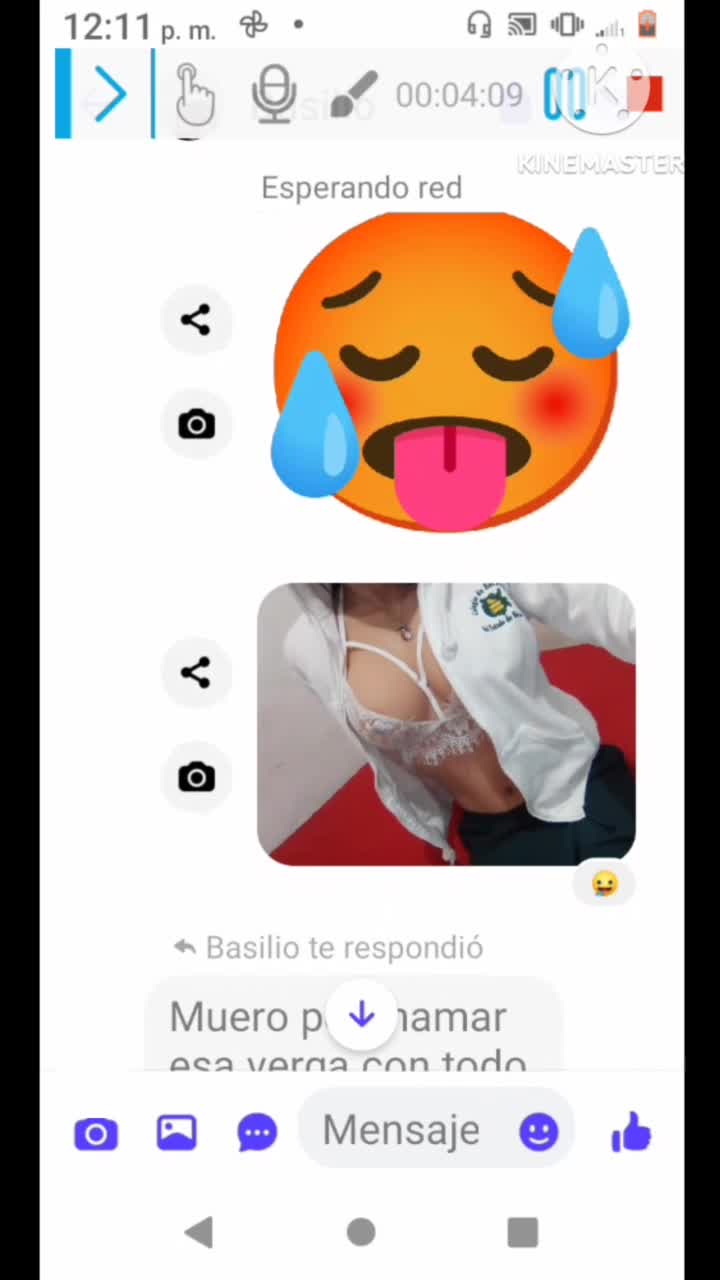Image resolution: width=720 pixels, height=1280 pixels.
Task: Jump to latest messages with the down arrow
Action: (362, 1016)
